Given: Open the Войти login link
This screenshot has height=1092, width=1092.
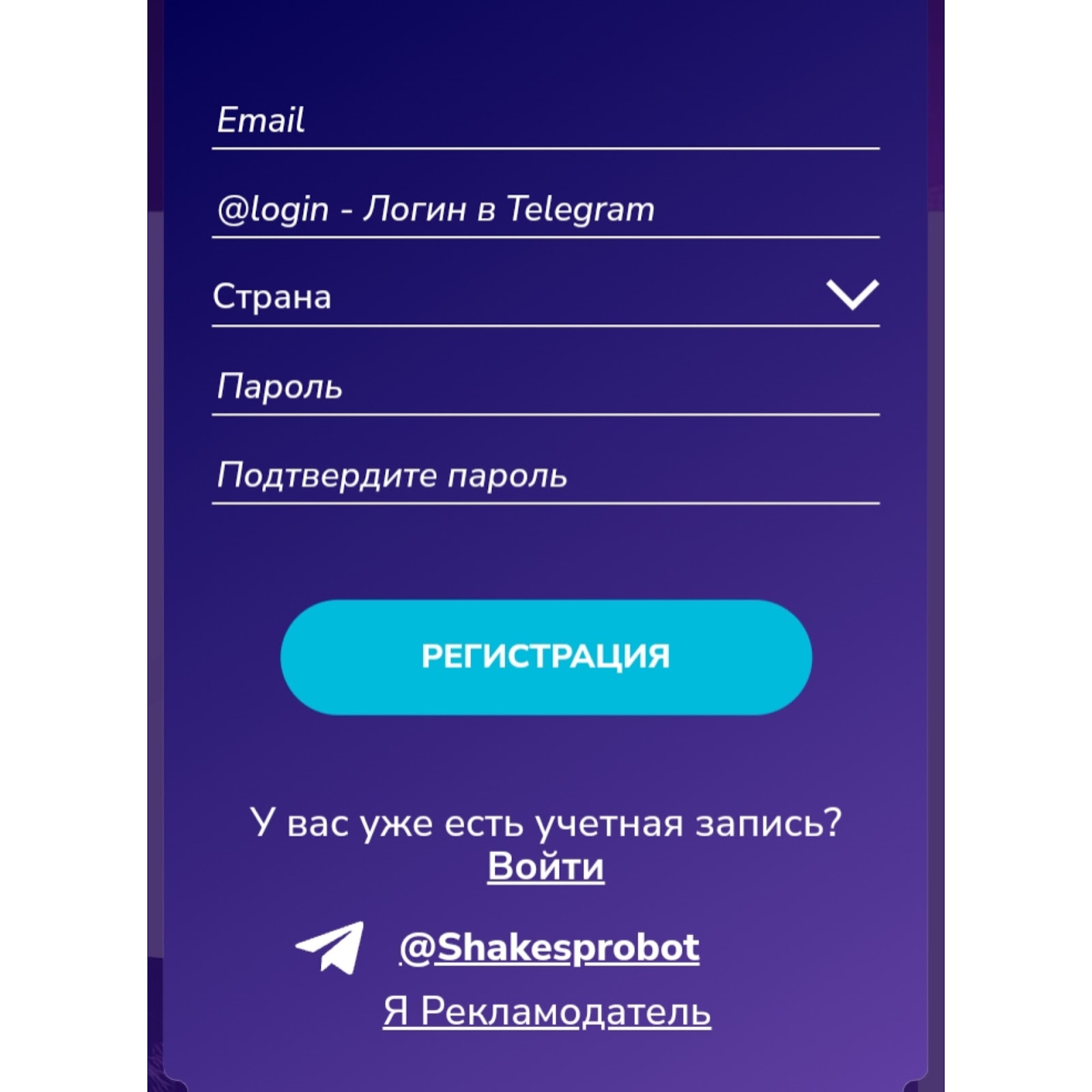Looking at the screenshot, I should tap(545, 867).
